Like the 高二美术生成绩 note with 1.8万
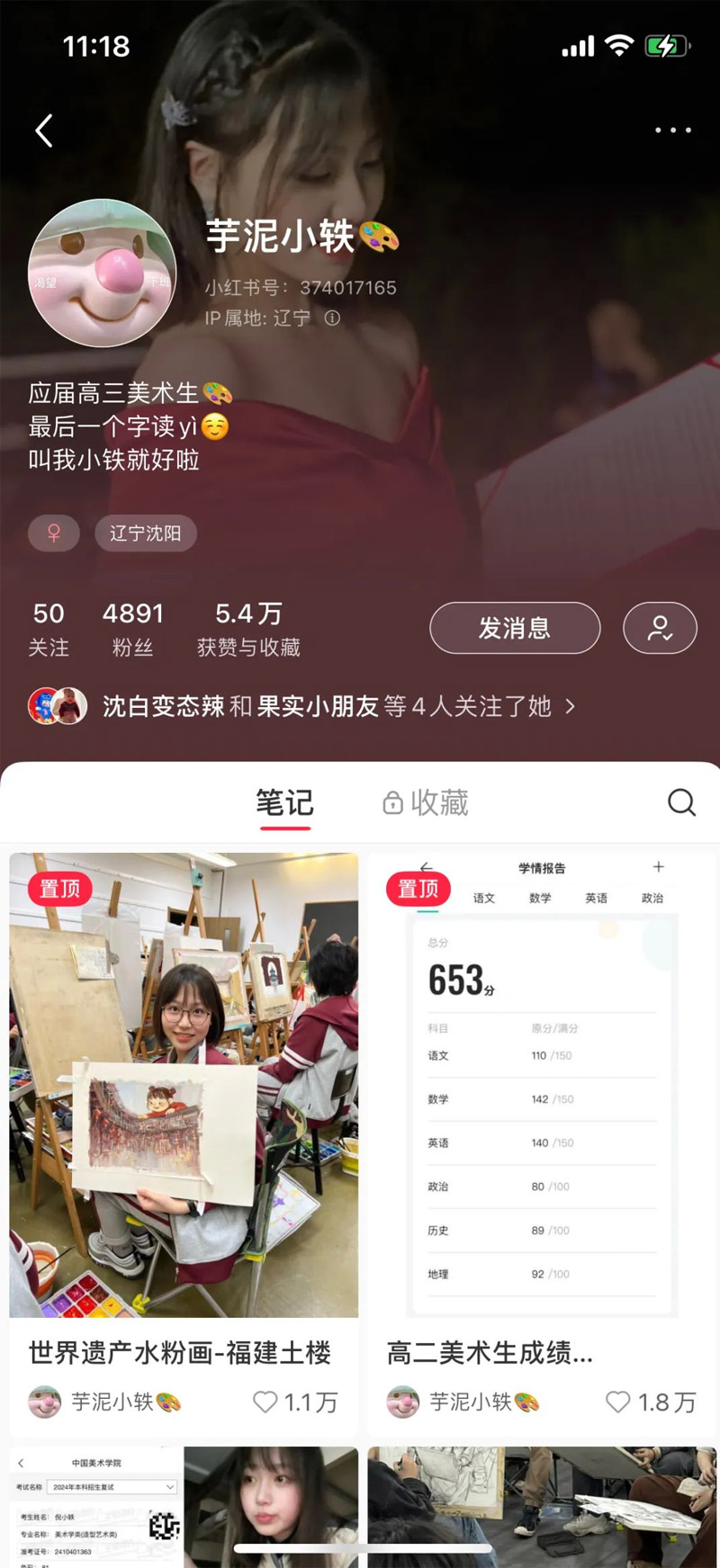This screenshot has height=1568, width=720. (618, 1402)
